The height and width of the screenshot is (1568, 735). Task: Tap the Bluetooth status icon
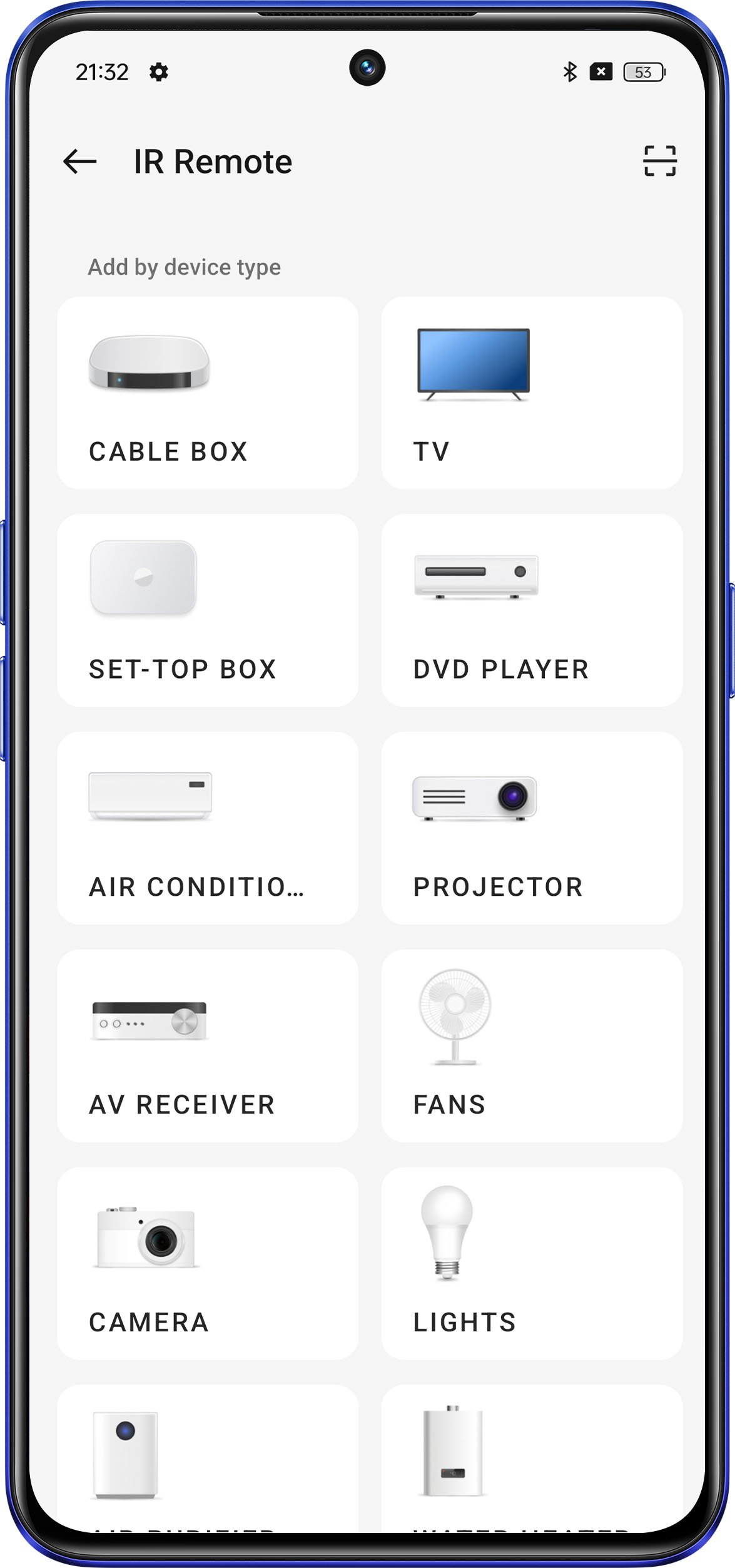[569, 72]
